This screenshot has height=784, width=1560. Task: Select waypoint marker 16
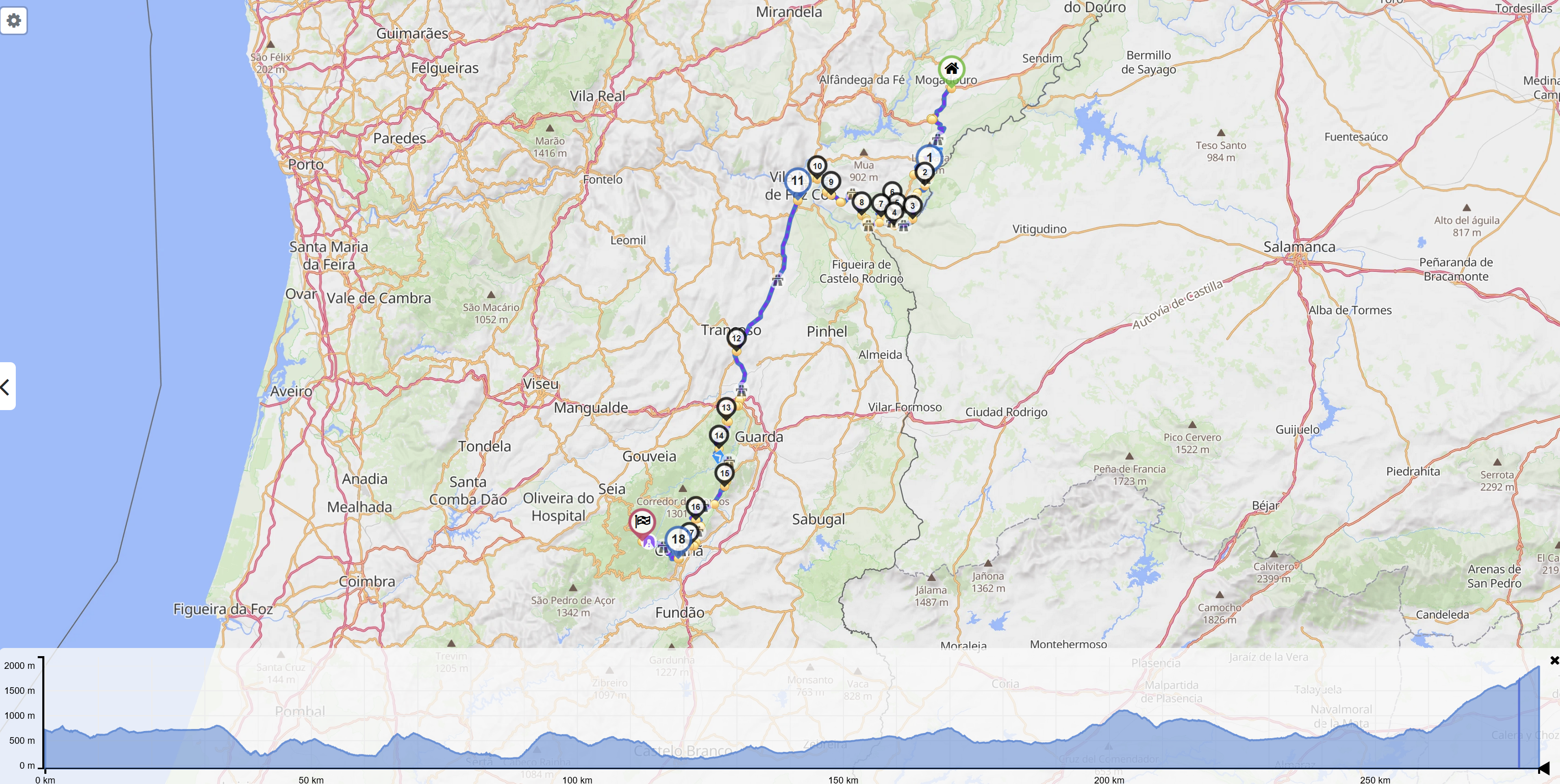695,507
